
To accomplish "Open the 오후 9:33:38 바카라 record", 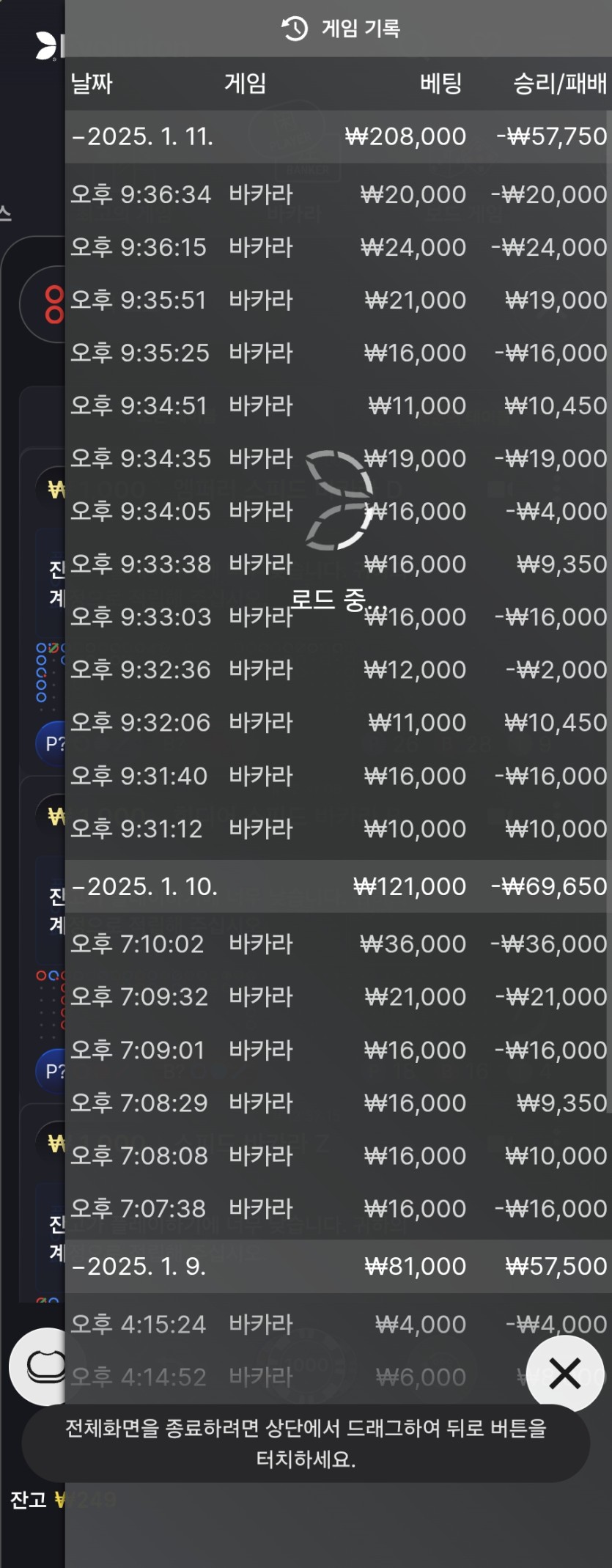I will [337, 564].
